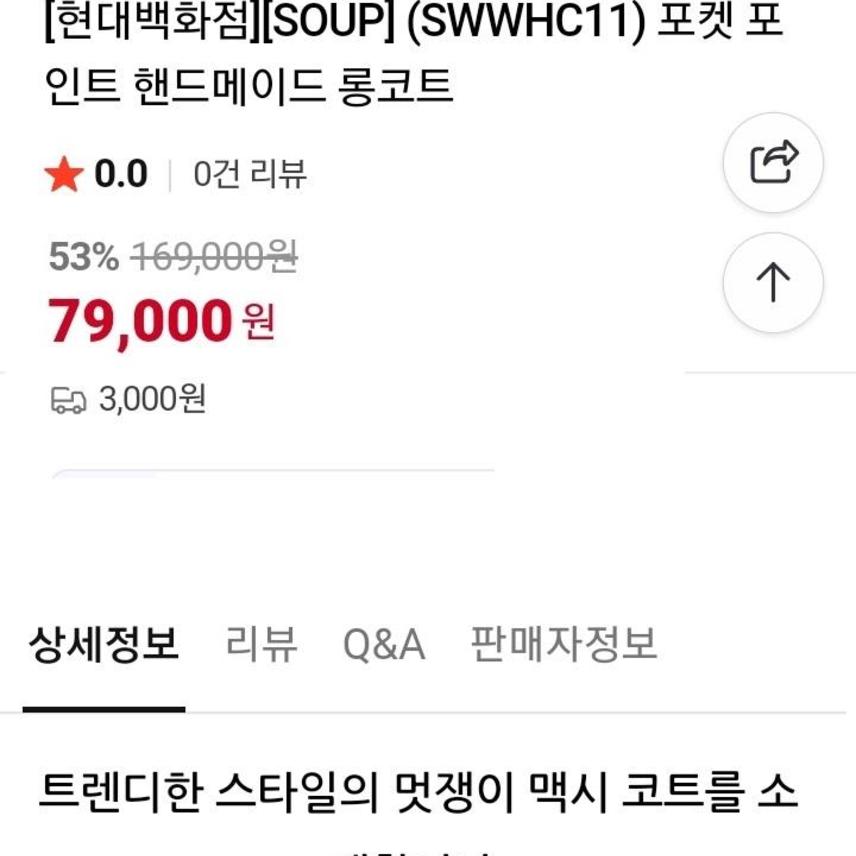Screen dimensions: 856x856
Task: View the 판매자정보 tab
Action: click(x=564, y=645)
